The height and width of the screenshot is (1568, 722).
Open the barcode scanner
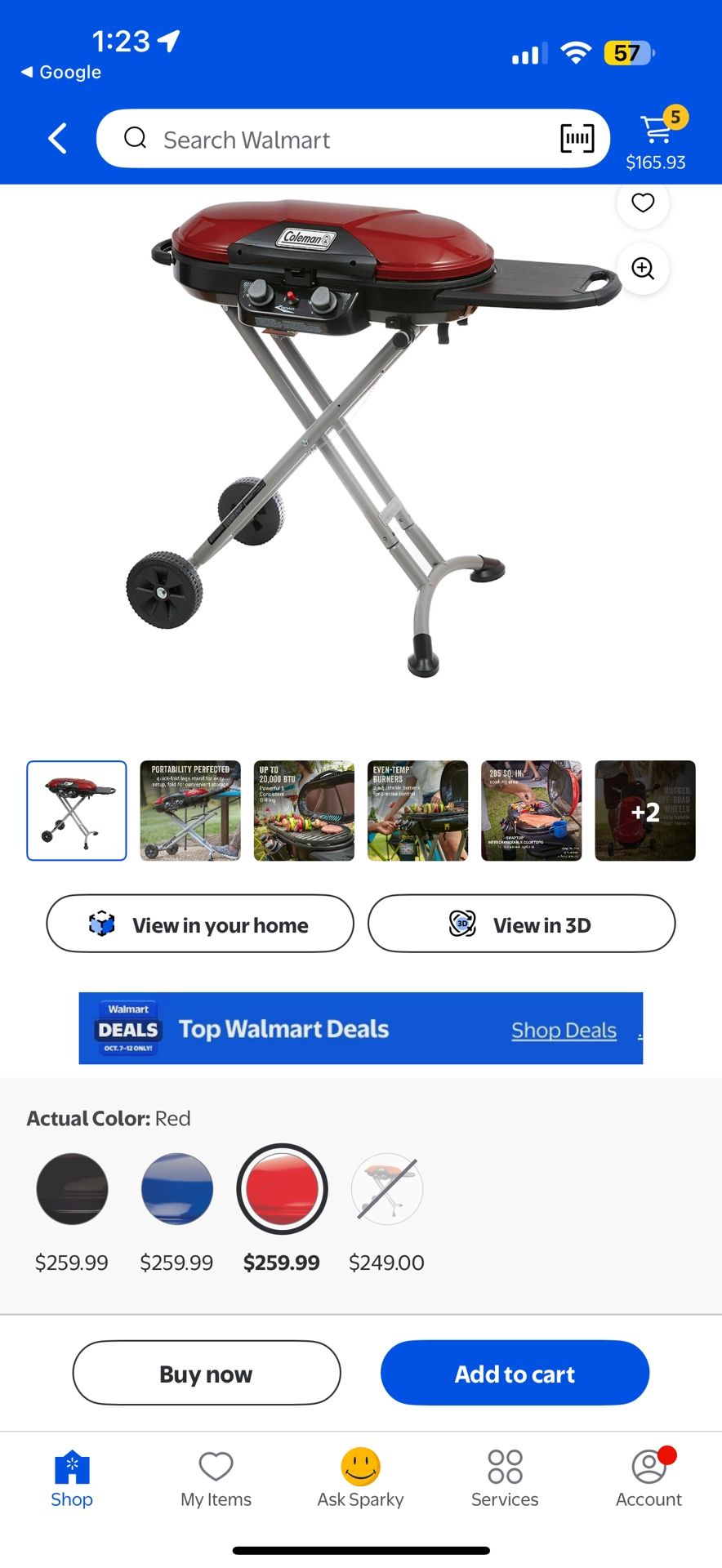click(577, 139)
